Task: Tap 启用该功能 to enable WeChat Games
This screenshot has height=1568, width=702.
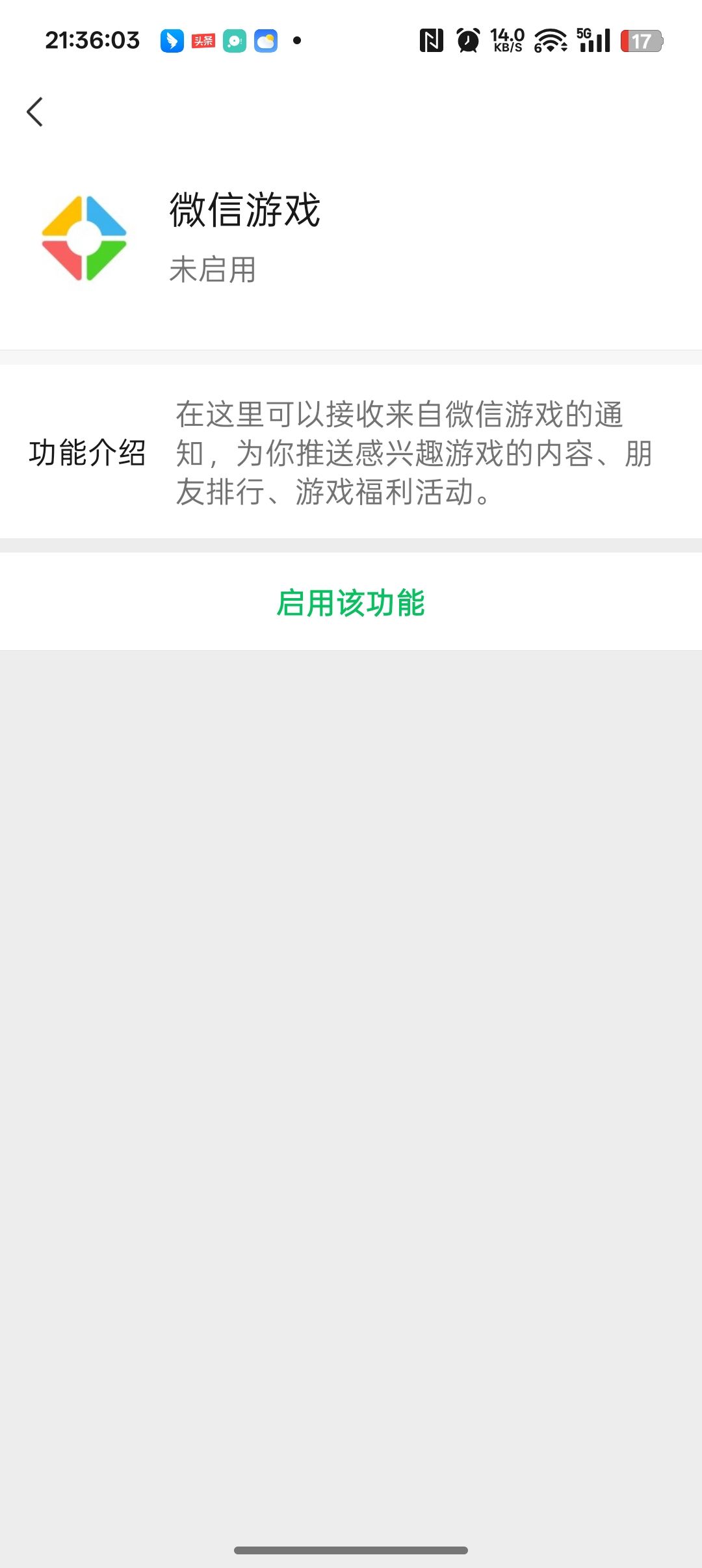Action: tap(350, 603)
